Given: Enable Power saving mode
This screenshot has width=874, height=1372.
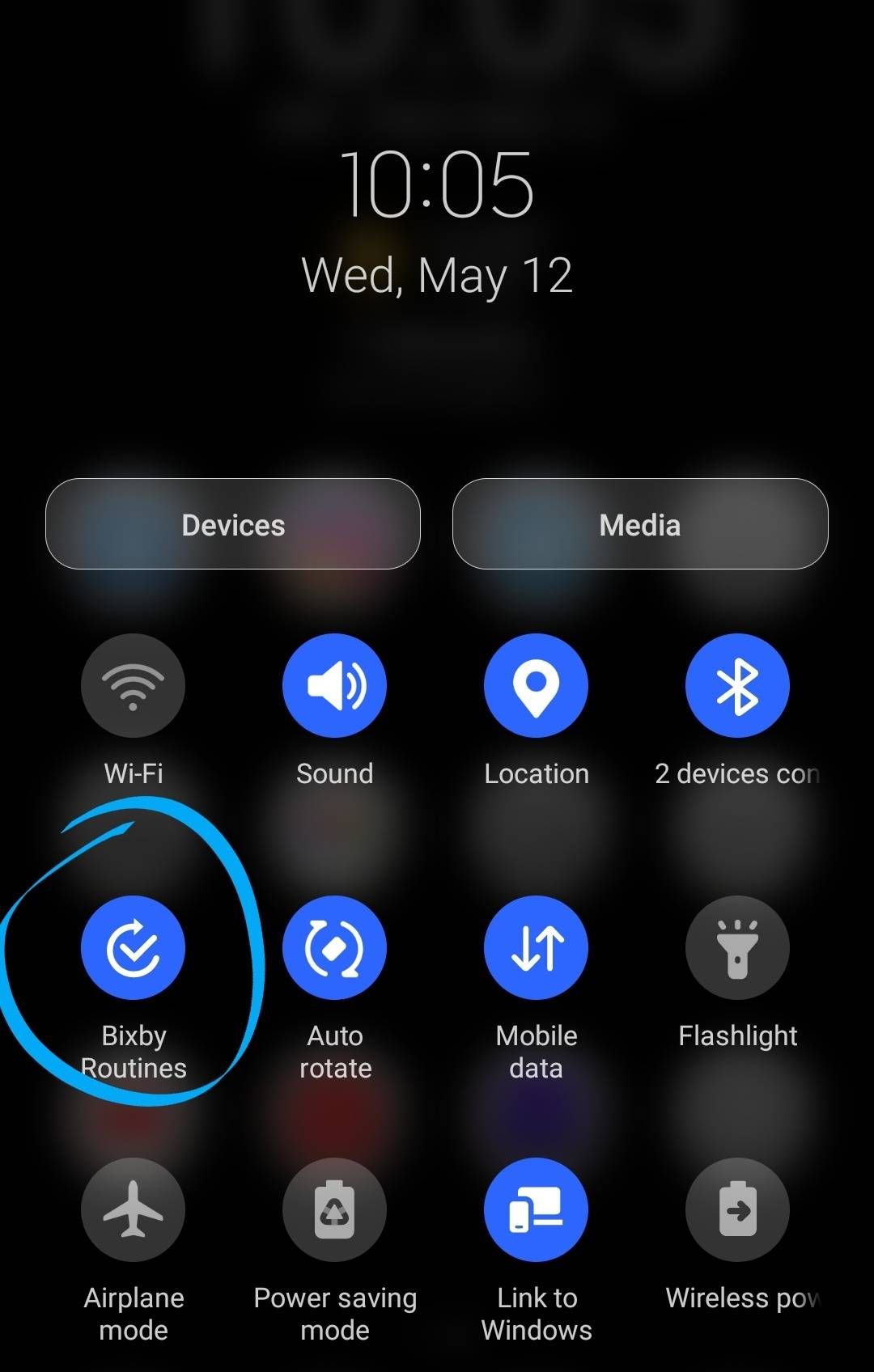Looking at the screenshot, I should pyautogui.click(x=334, y=1209).
